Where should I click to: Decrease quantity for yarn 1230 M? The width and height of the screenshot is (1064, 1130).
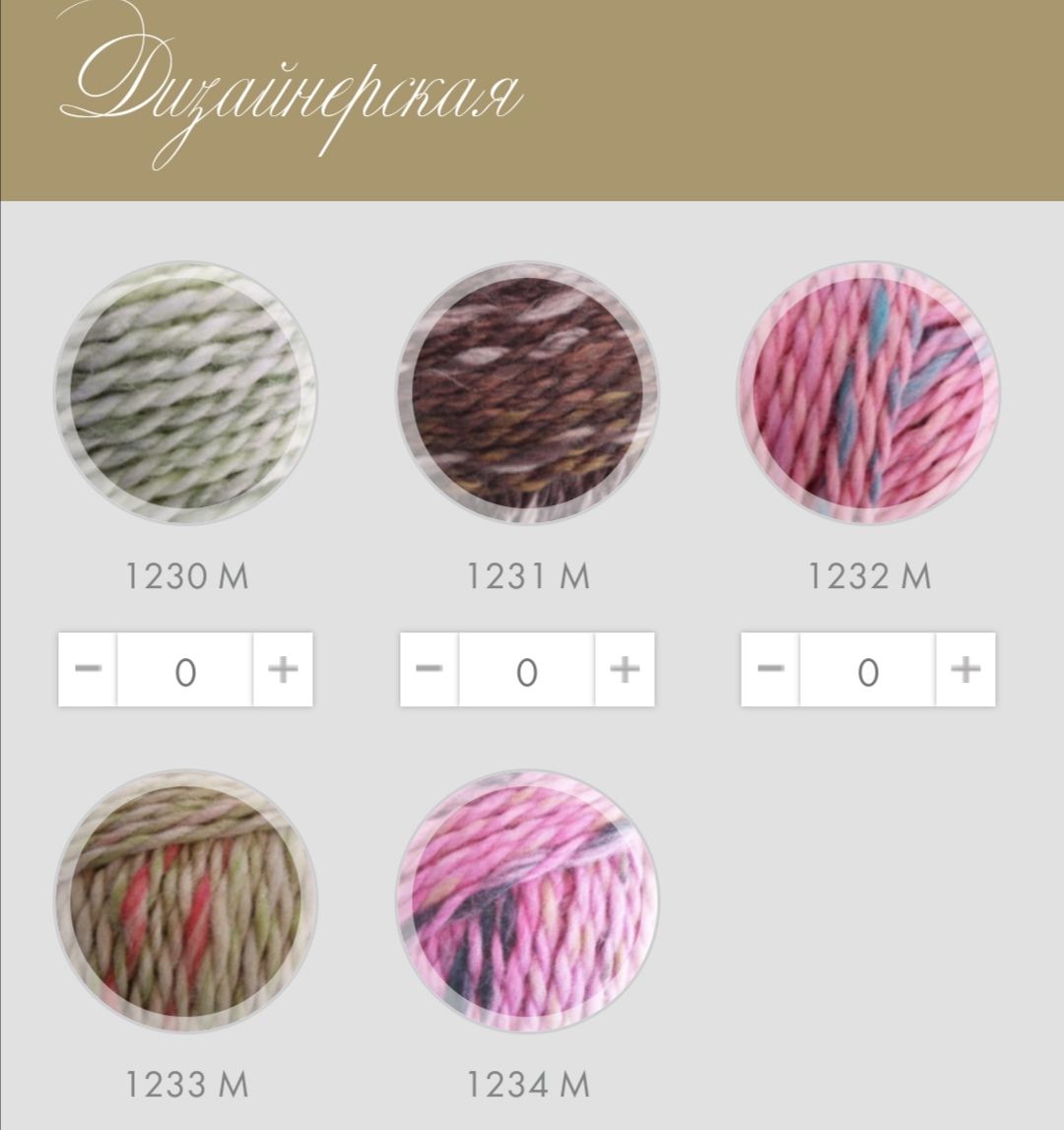point(88,670)
